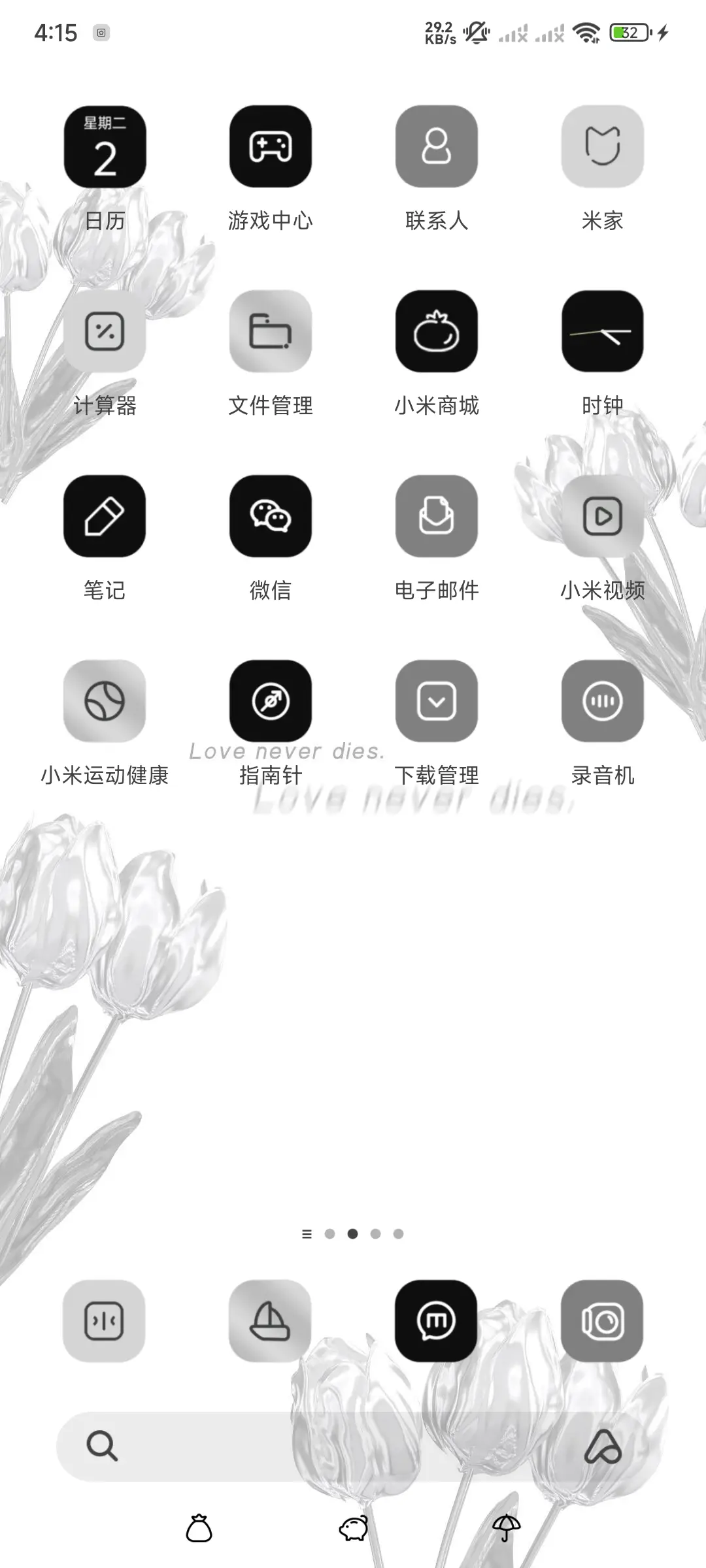
Task: Open 微信 WeChat
Action: click(x=271, y=517)
